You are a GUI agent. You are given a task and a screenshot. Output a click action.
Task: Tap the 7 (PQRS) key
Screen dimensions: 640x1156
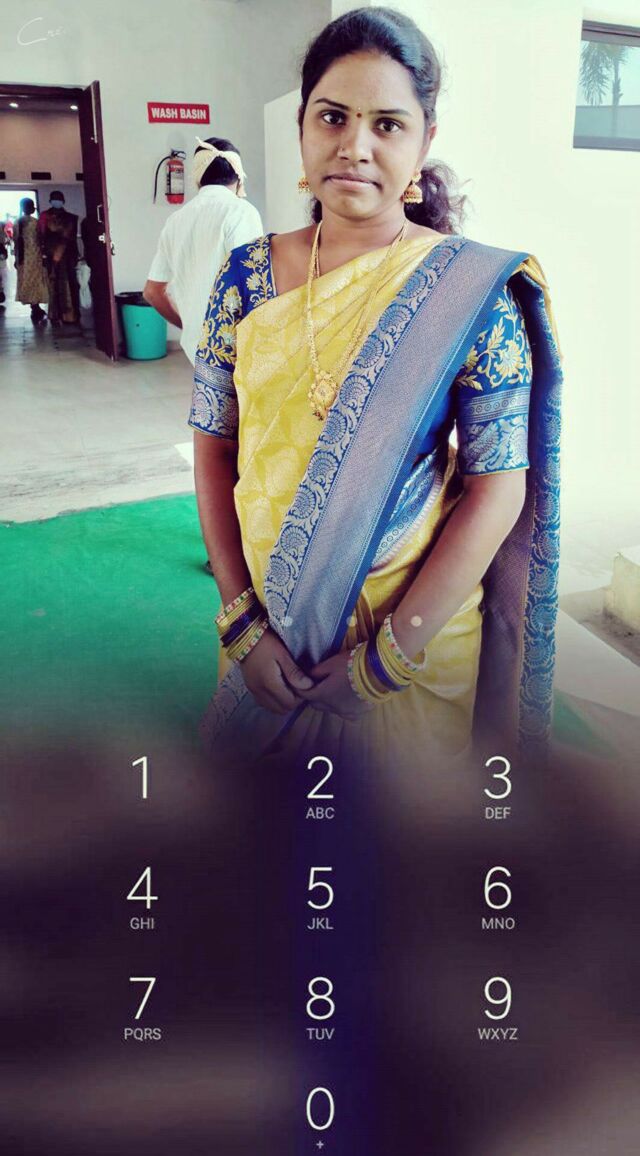pos(142,1007)
